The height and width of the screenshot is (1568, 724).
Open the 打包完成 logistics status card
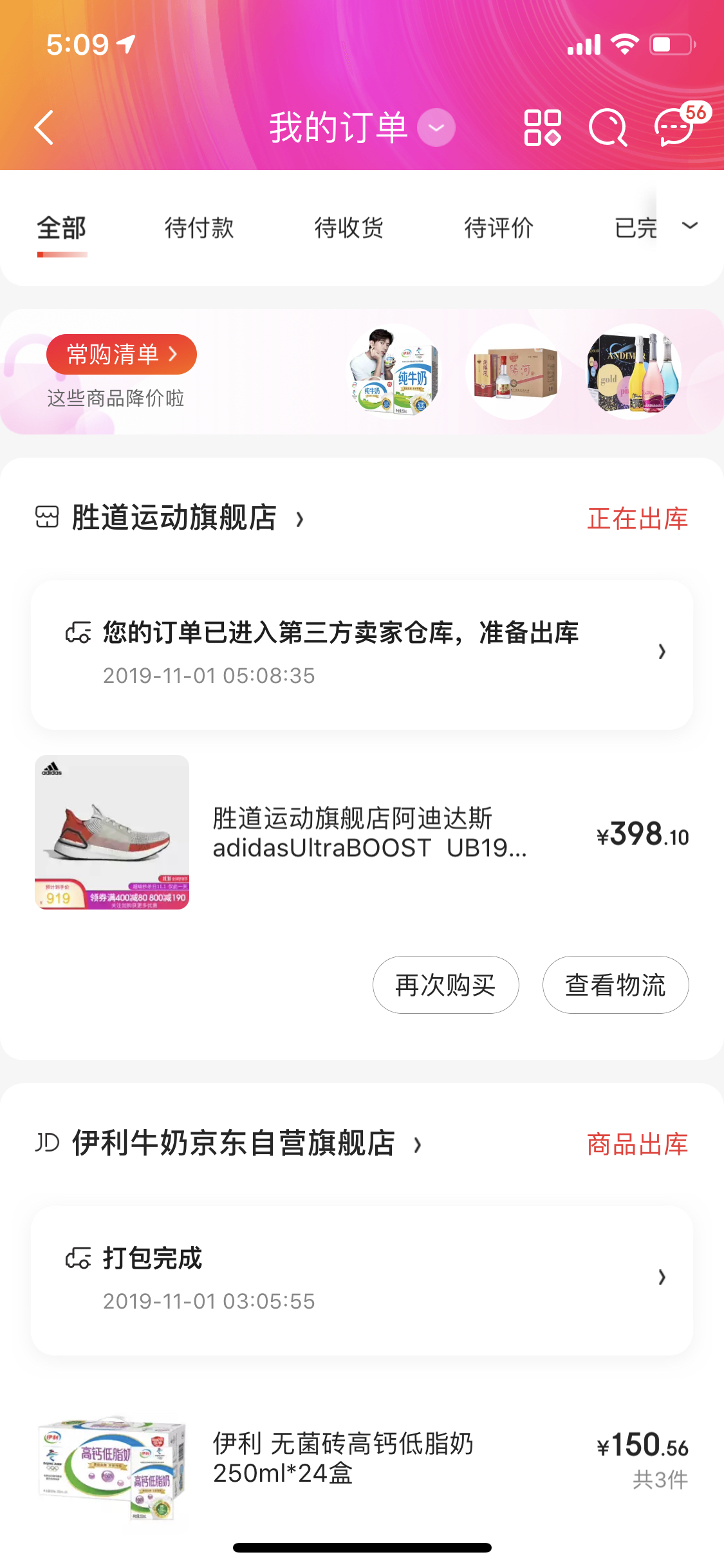(362, 1280)
